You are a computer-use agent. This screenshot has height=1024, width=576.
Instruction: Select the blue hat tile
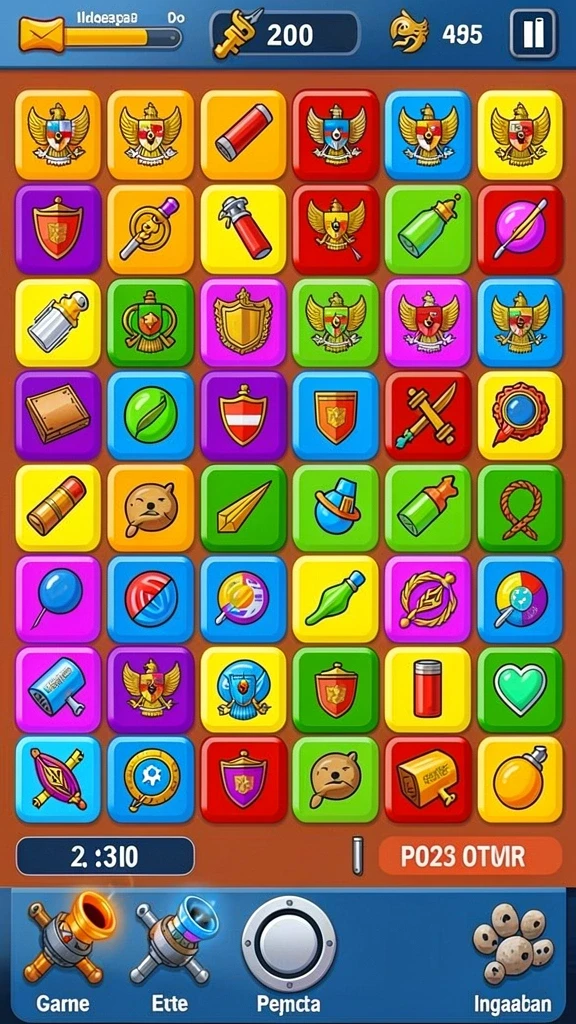(335, 508)
